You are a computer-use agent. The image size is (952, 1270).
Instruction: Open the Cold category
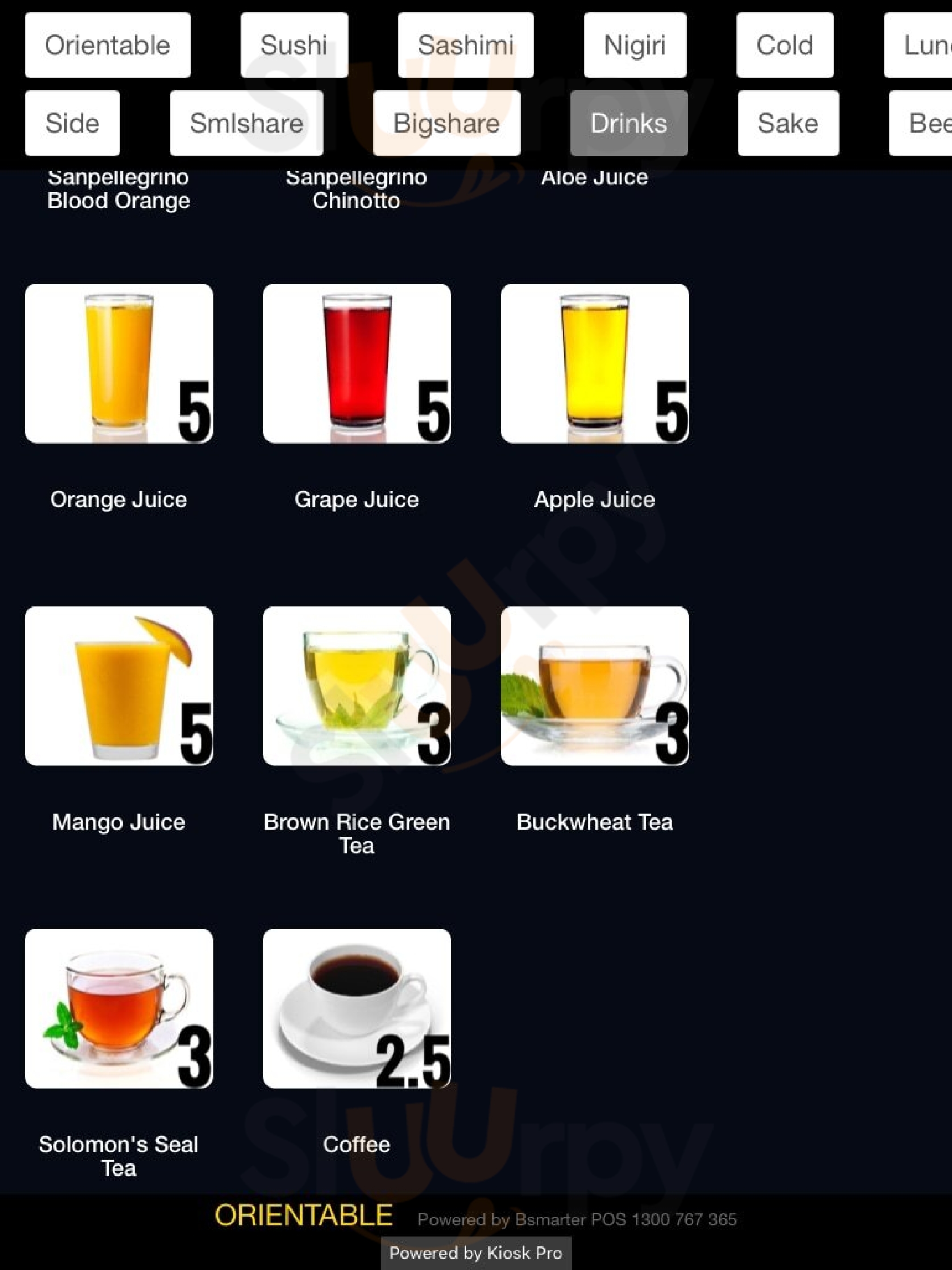point(785,46)
